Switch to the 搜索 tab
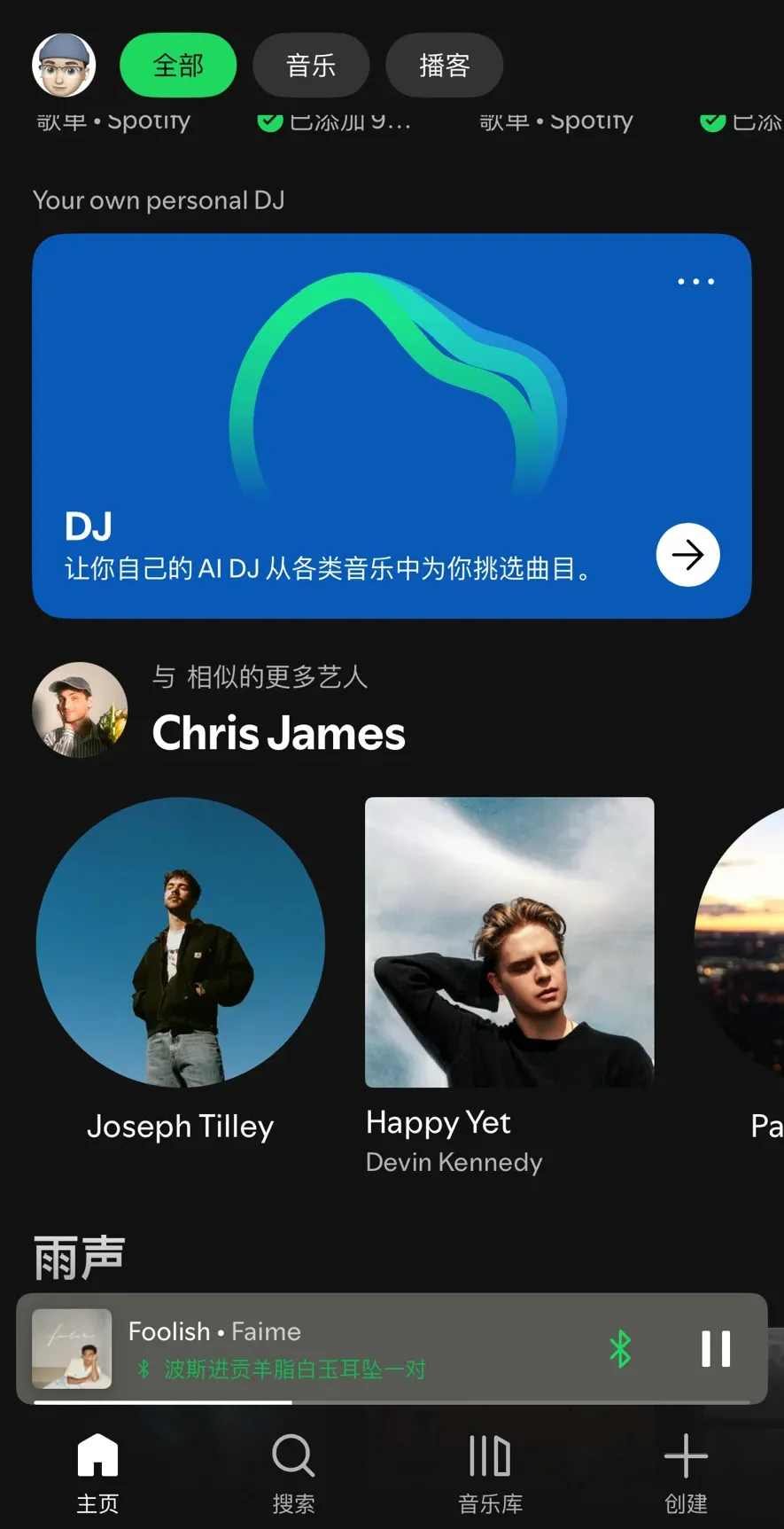Viewport: 784px width, 1529px height. pyautogui.click(x=293, y=1471)
